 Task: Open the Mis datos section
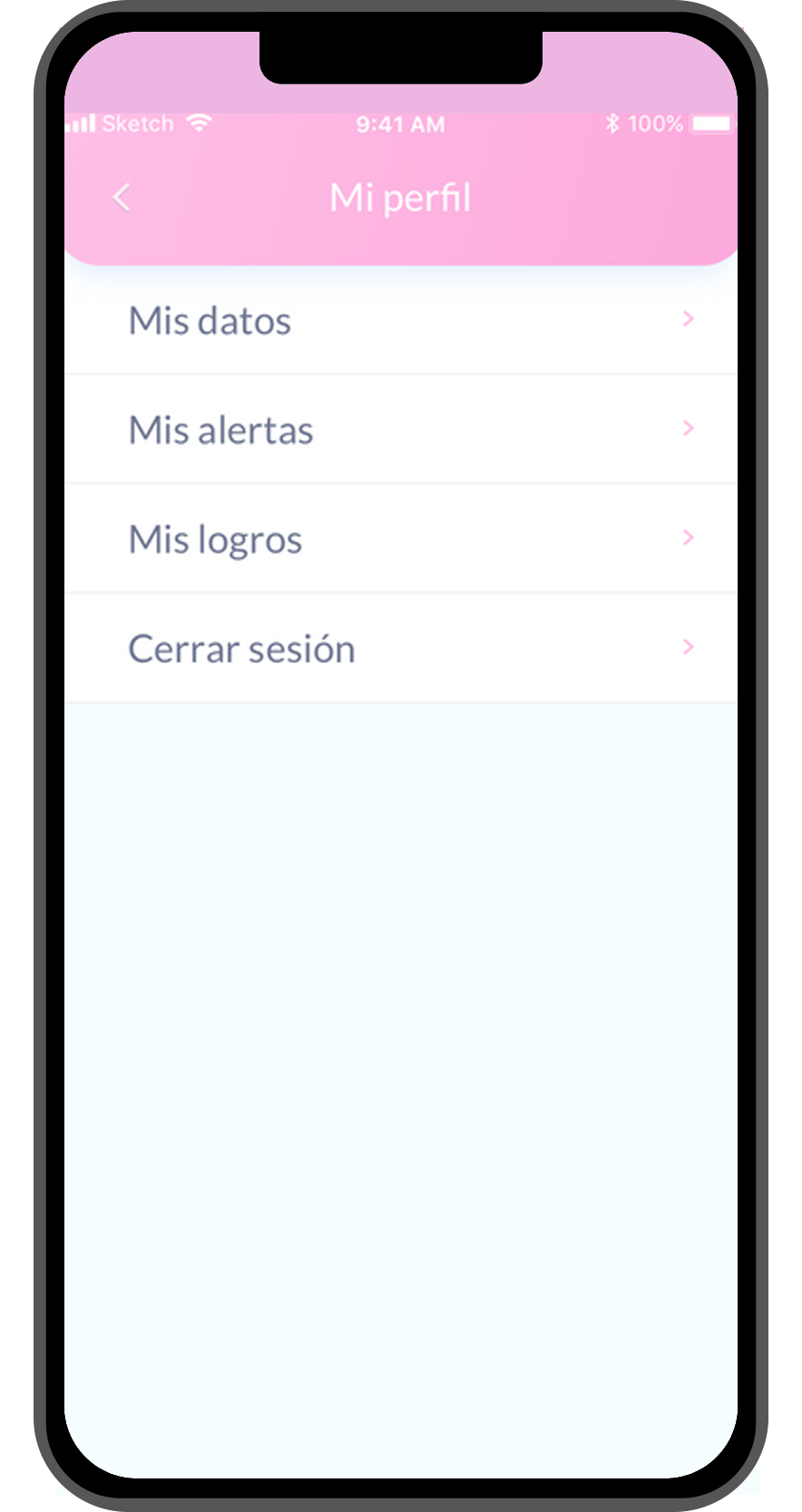(210, 320)
